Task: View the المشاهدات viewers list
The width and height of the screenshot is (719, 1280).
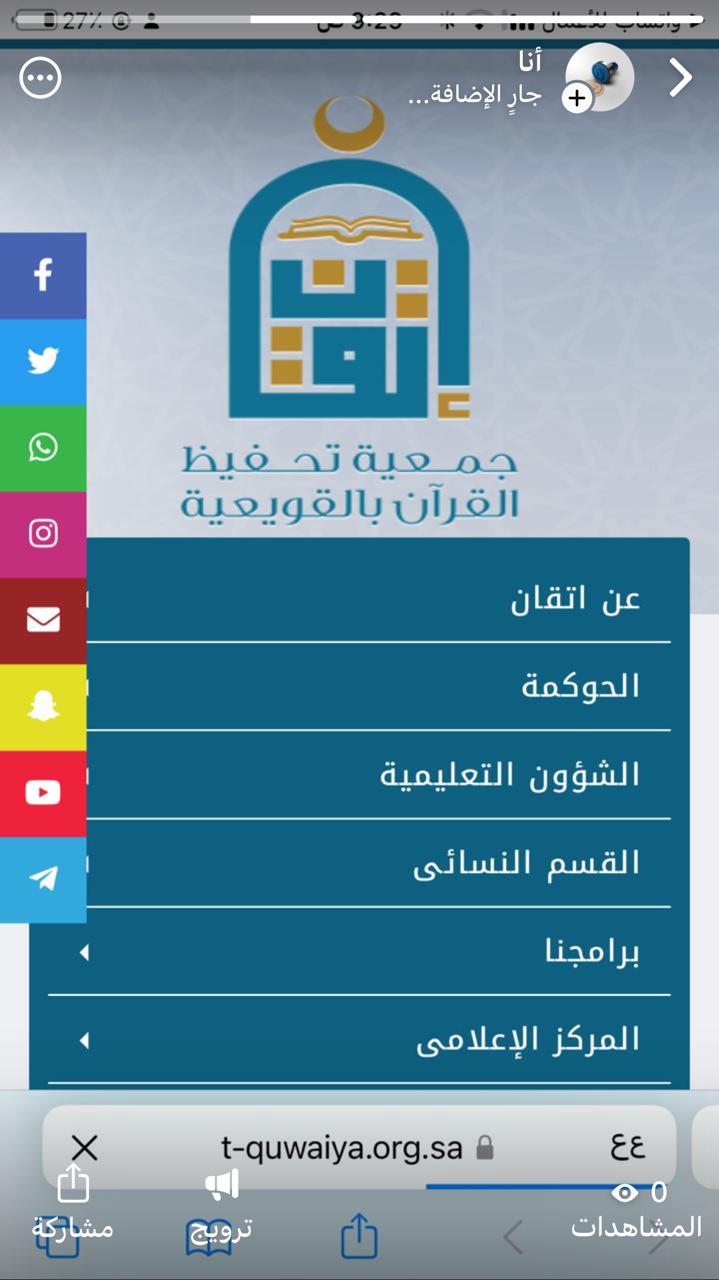Action: (637, 1210)
